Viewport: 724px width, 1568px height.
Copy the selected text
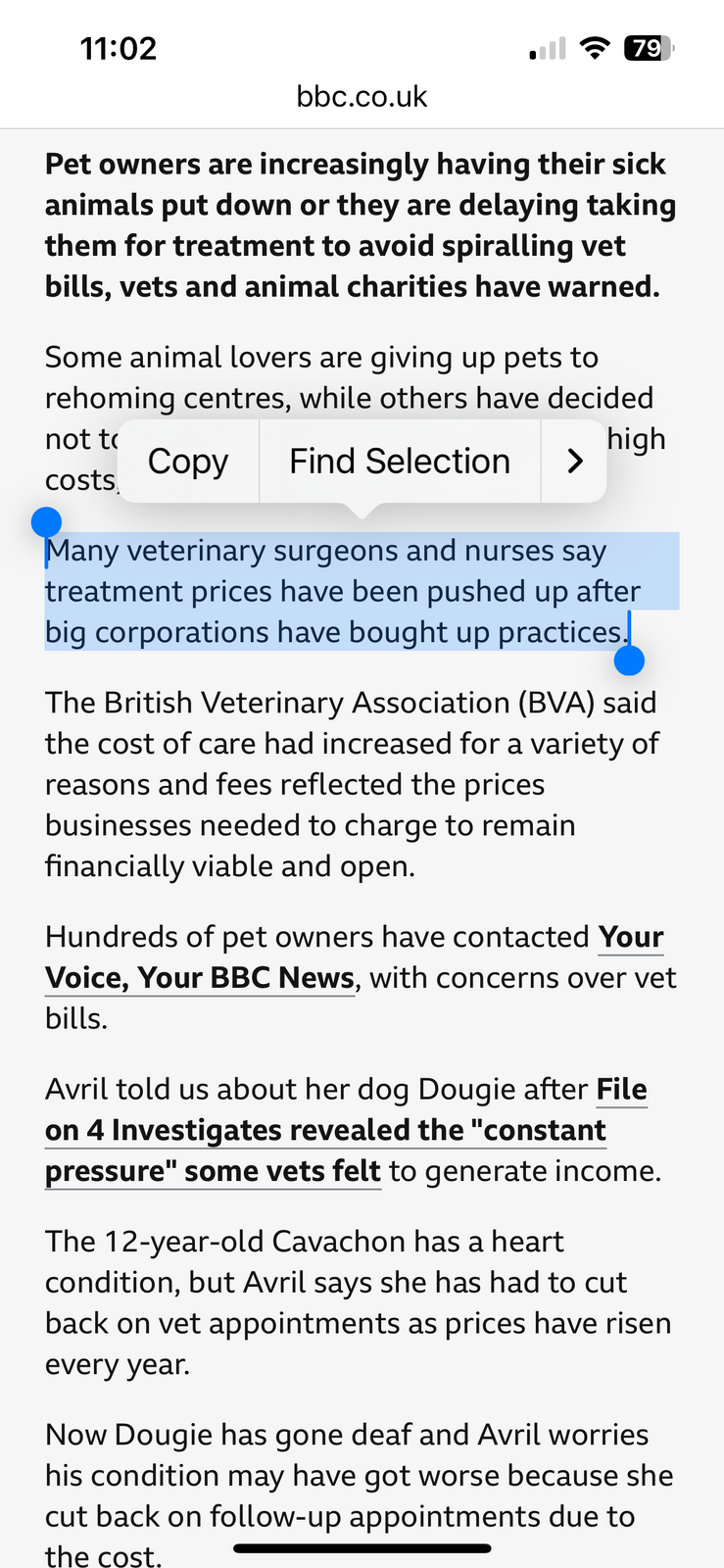tap(188, 462)
